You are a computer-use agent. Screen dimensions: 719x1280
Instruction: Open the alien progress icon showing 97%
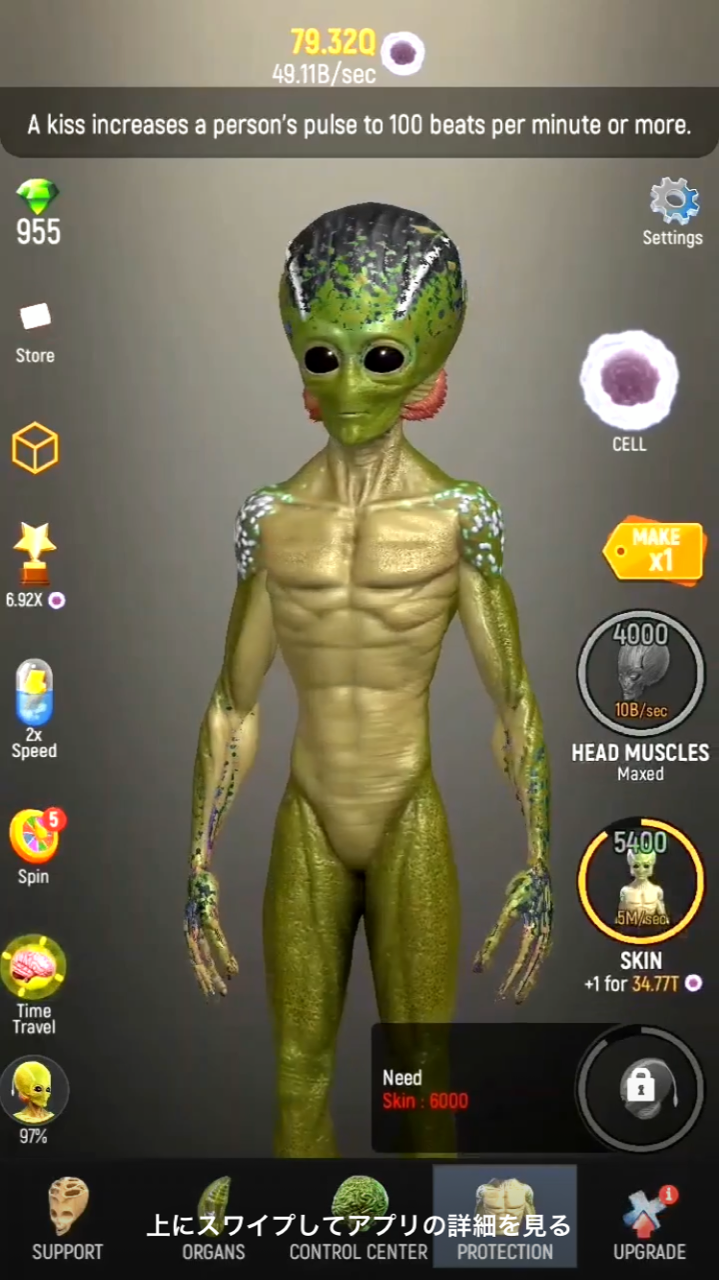[34, 1092]
